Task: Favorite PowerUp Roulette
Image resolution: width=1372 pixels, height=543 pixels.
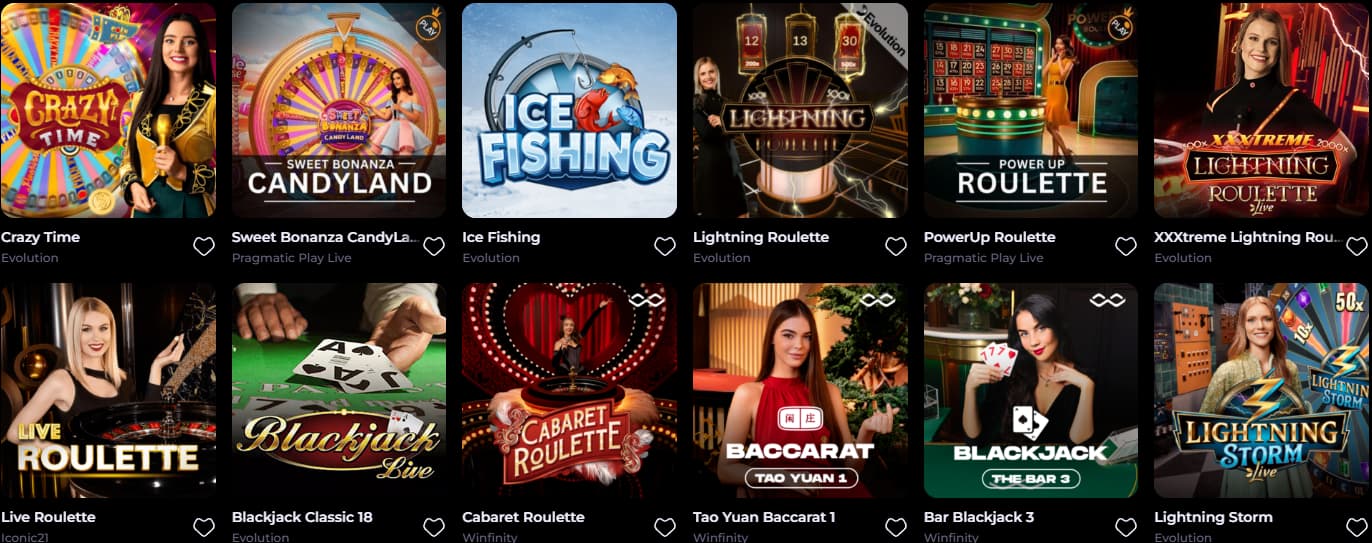Action: click(1126, 246)
